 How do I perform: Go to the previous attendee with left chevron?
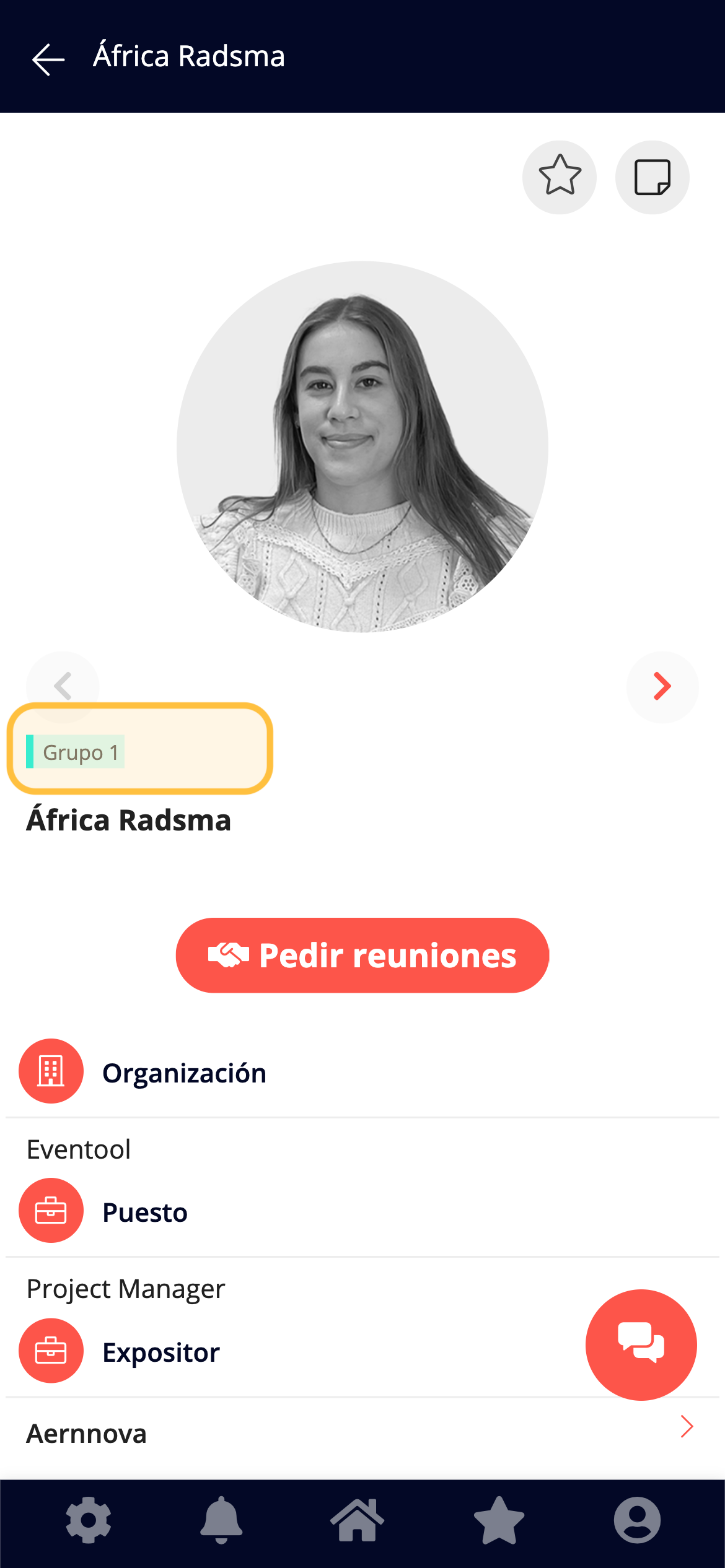click(x=63, y=687)
